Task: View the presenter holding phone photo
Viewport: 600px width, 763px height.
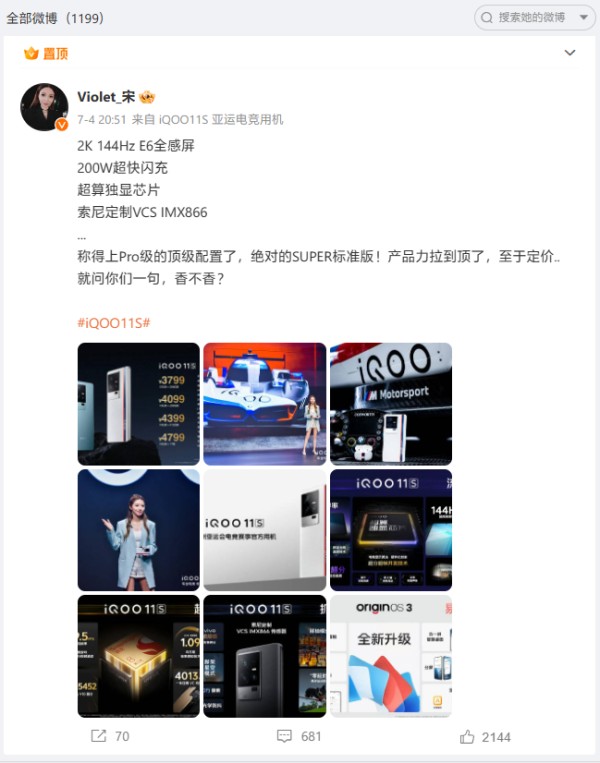Action: (139, 530)
